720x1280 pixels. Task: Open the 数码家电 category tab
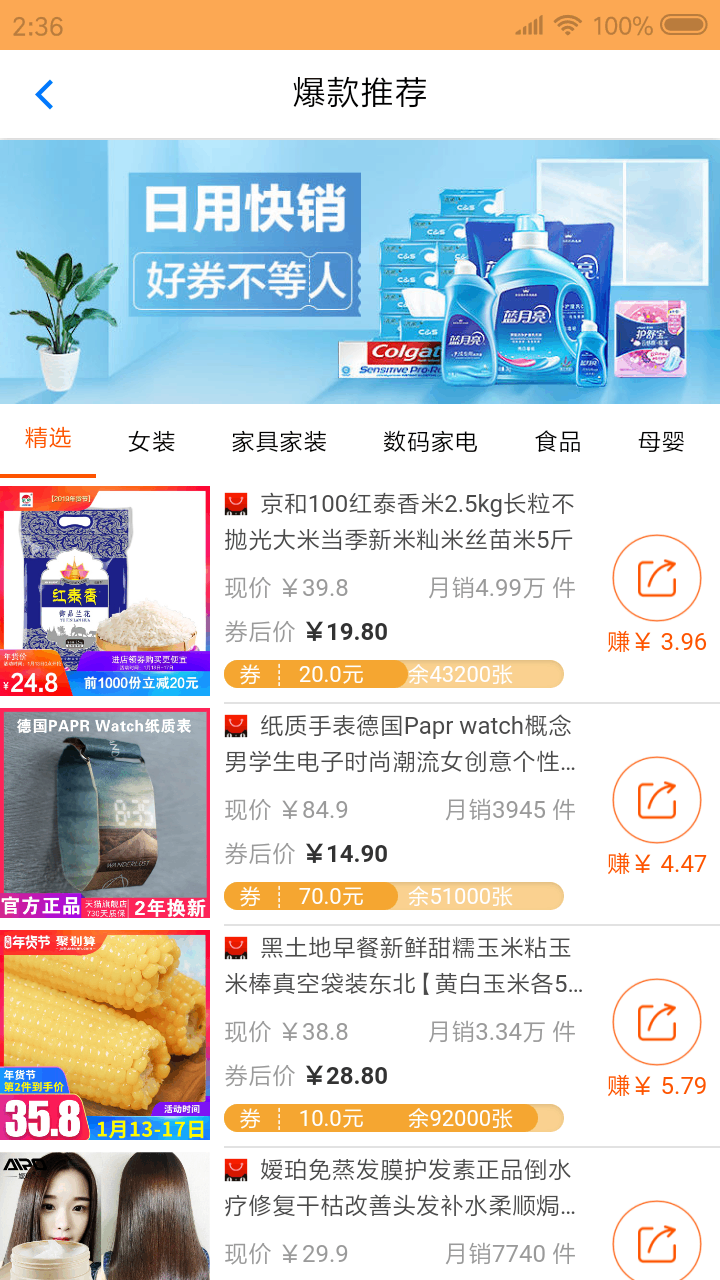[430, 441]
